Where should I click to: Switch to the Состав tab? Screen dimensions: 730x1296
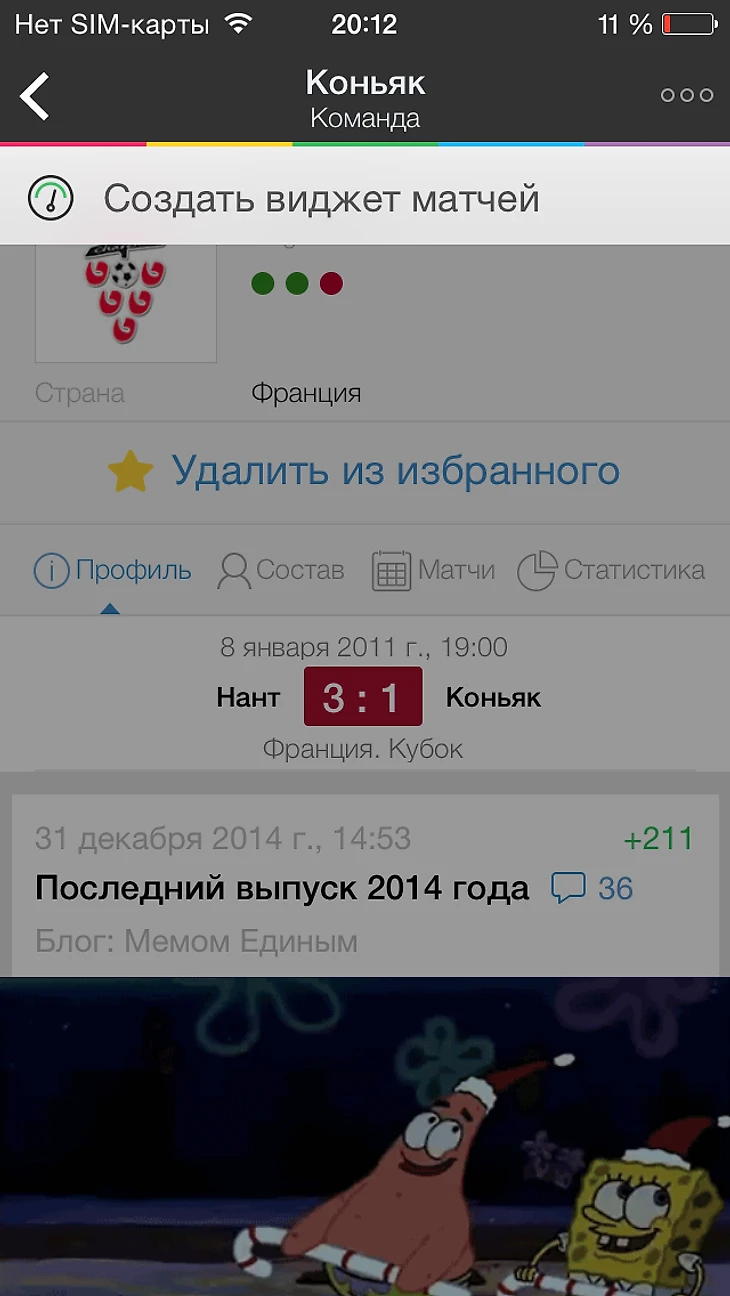click(x=281, y=571)
